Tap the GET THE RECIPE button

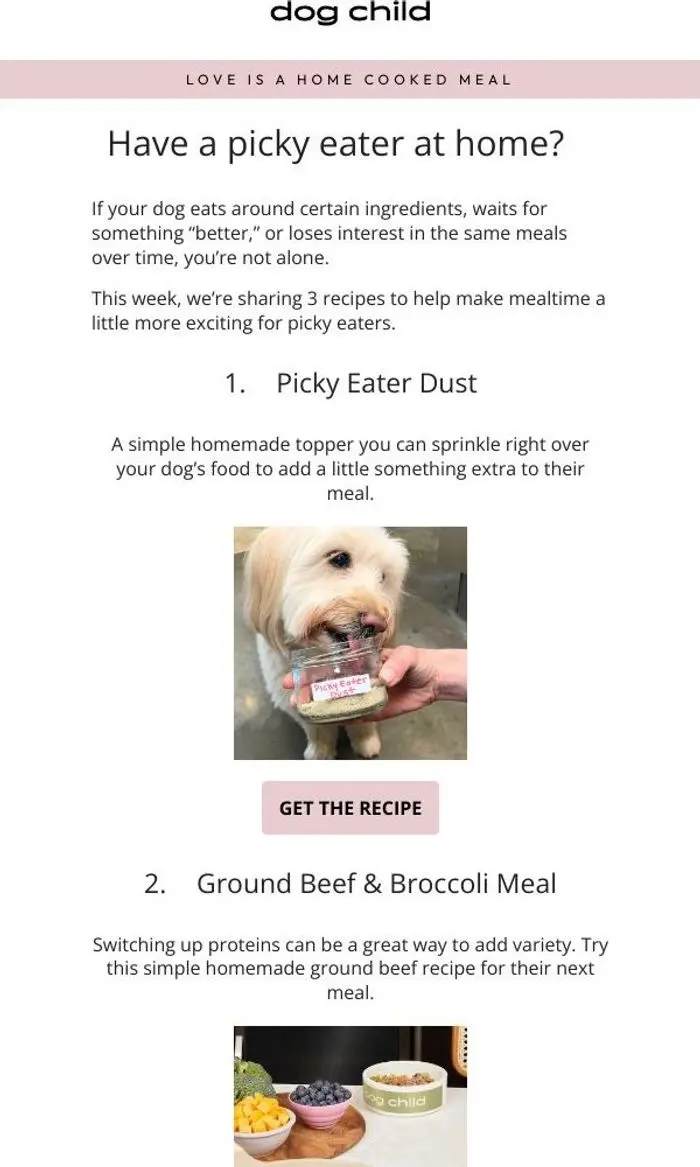point(350,808)
